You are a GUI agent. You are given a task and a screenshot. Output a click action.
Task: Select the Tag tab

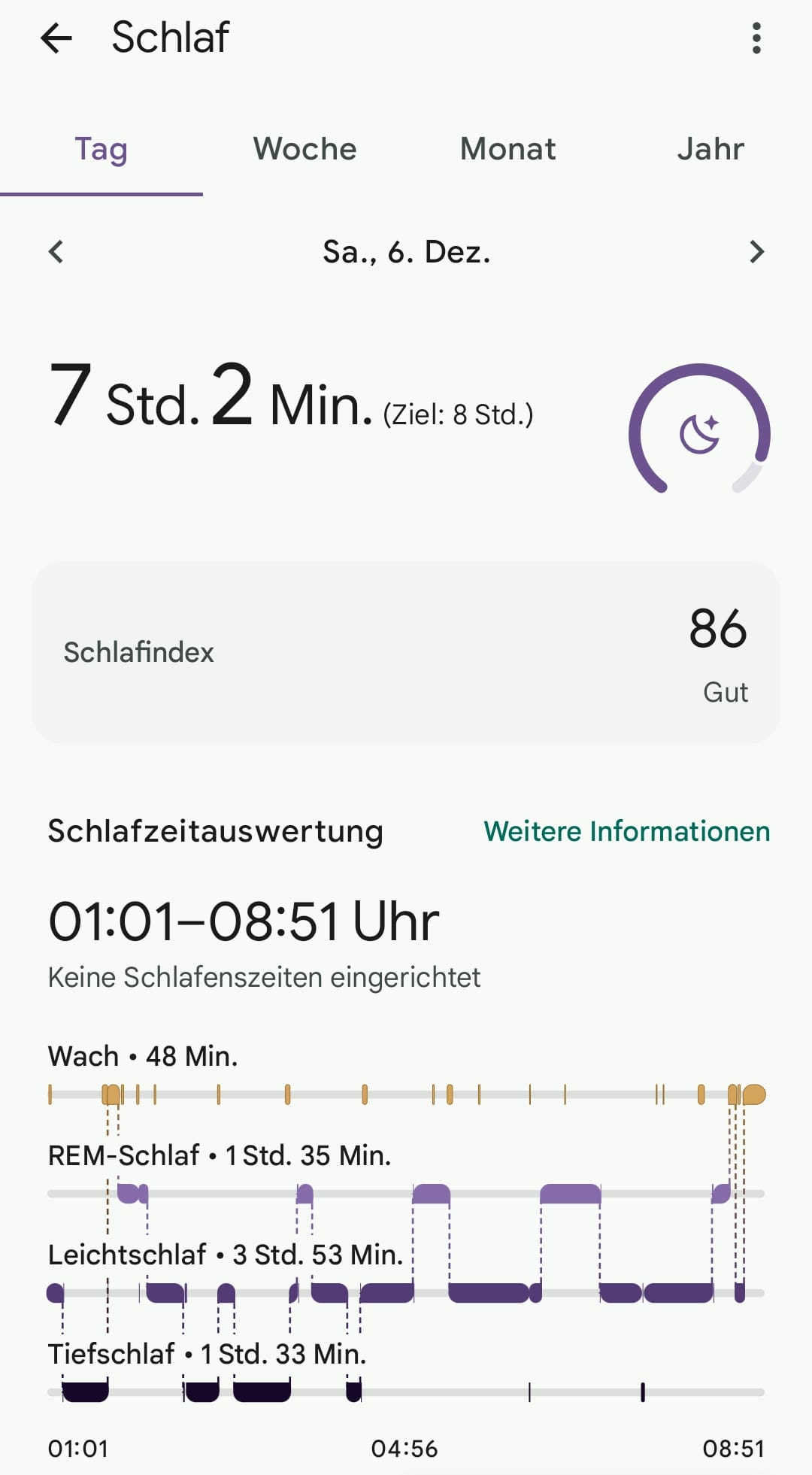pyautogui.click(x=101, y=149)
